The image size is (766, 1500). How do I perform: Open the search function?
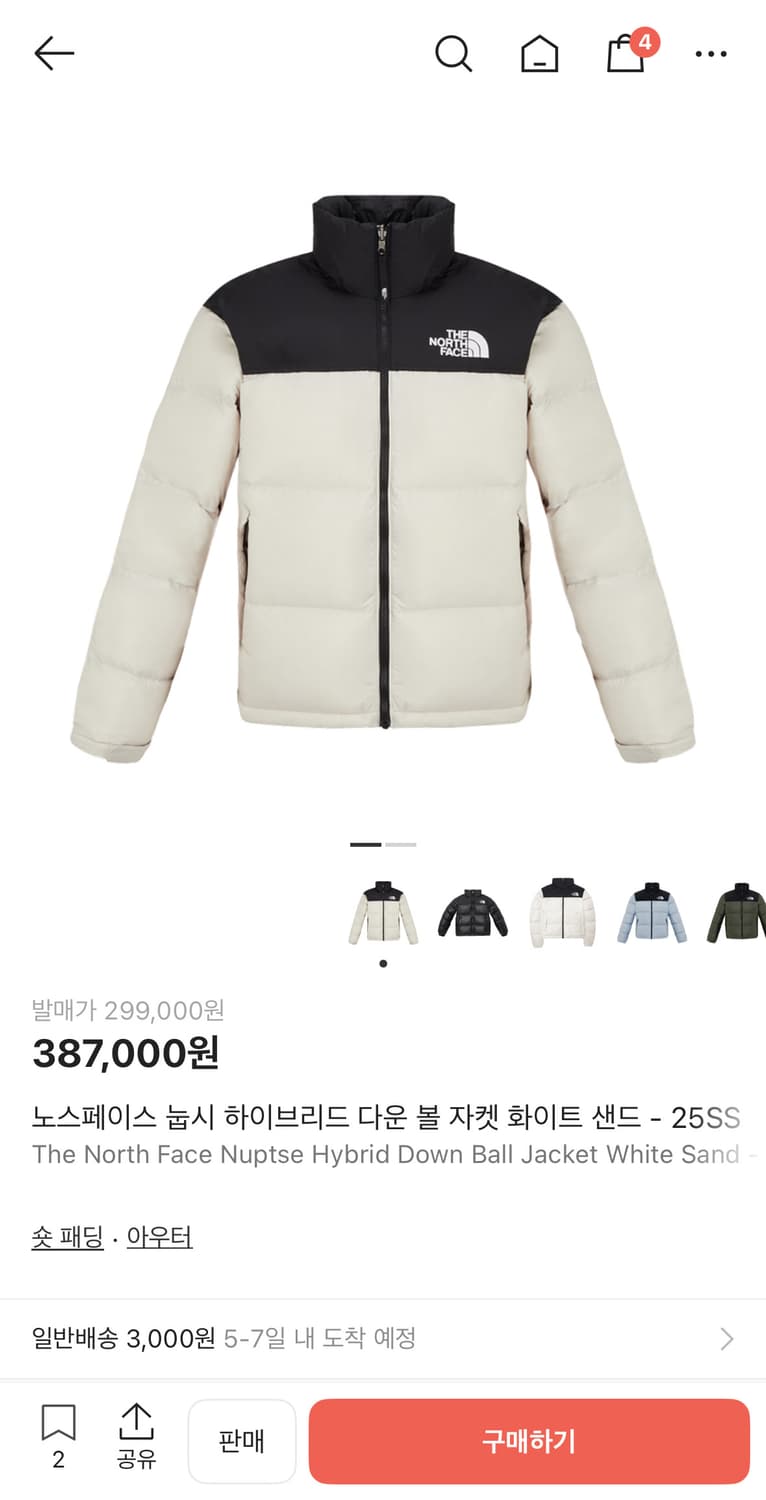point(454,53)
